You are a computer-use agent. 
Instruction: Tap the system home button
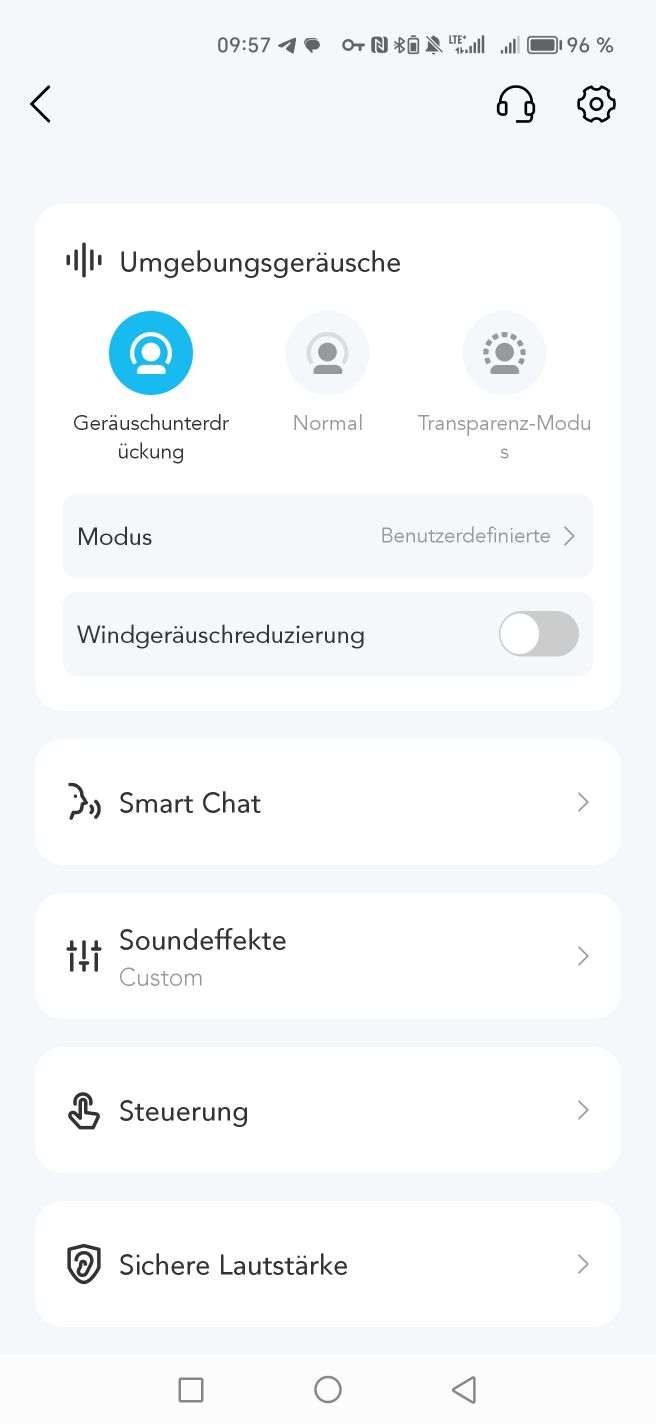pyautogui.click(x=328, y=1389)
